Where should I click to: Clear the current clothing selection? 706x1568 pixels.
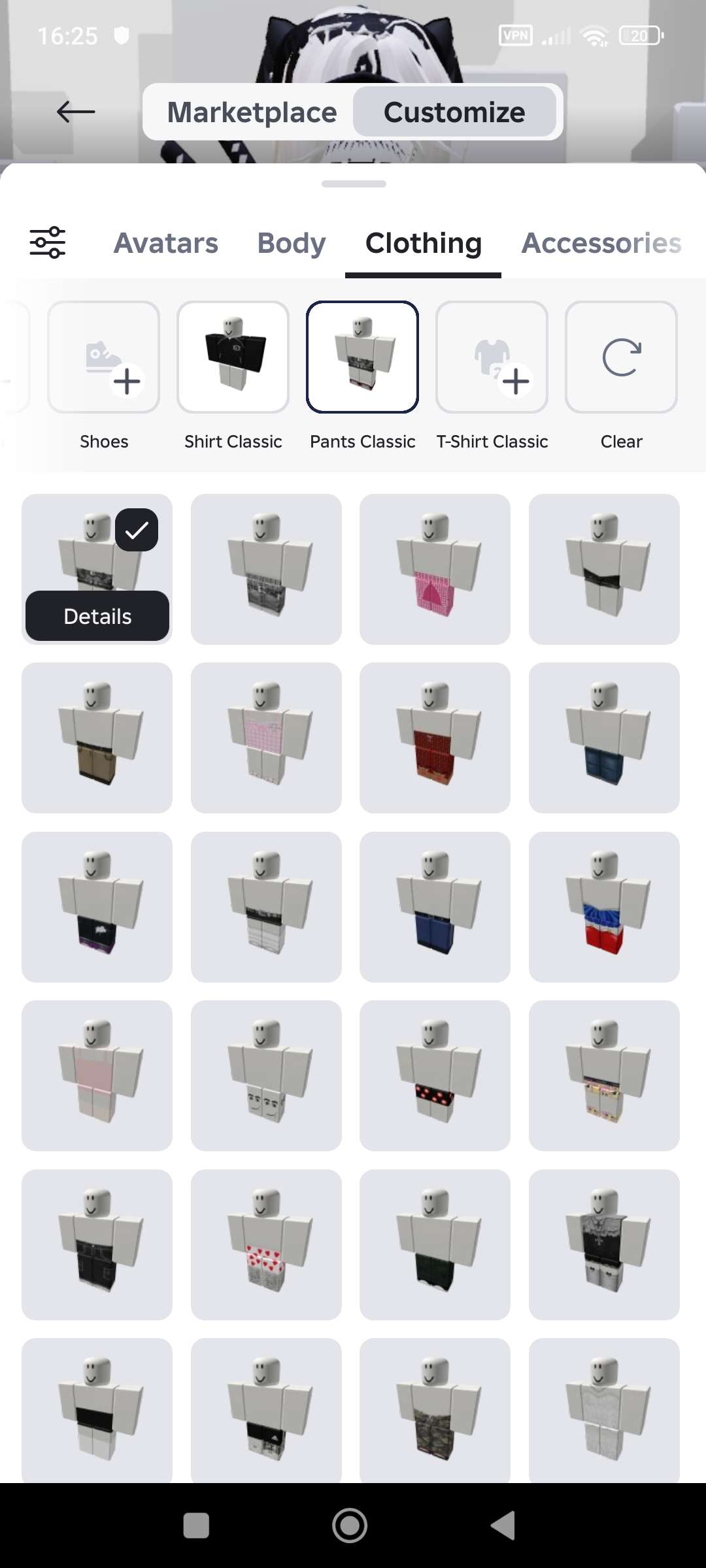621,357
